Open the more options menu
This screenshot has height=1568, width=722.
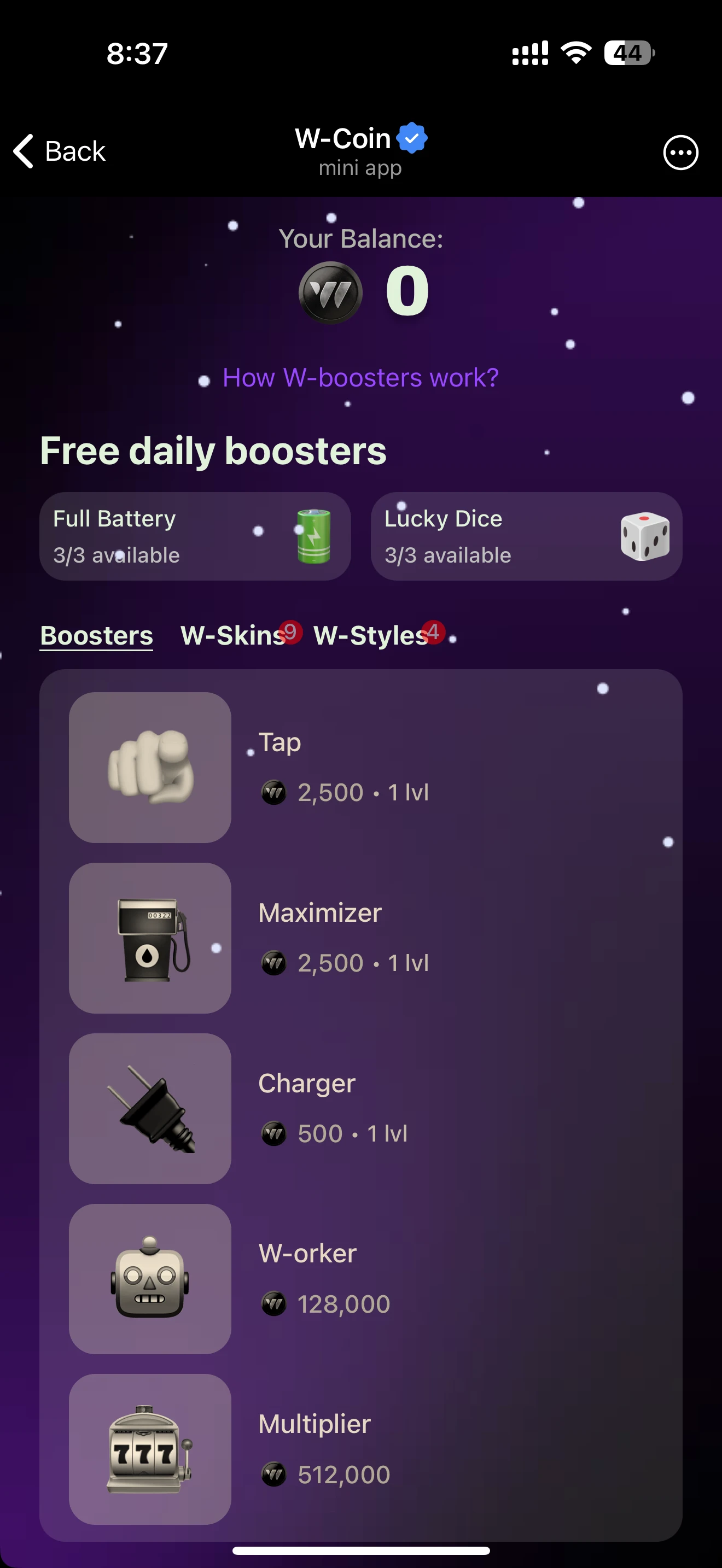click(x=680, y=152)
